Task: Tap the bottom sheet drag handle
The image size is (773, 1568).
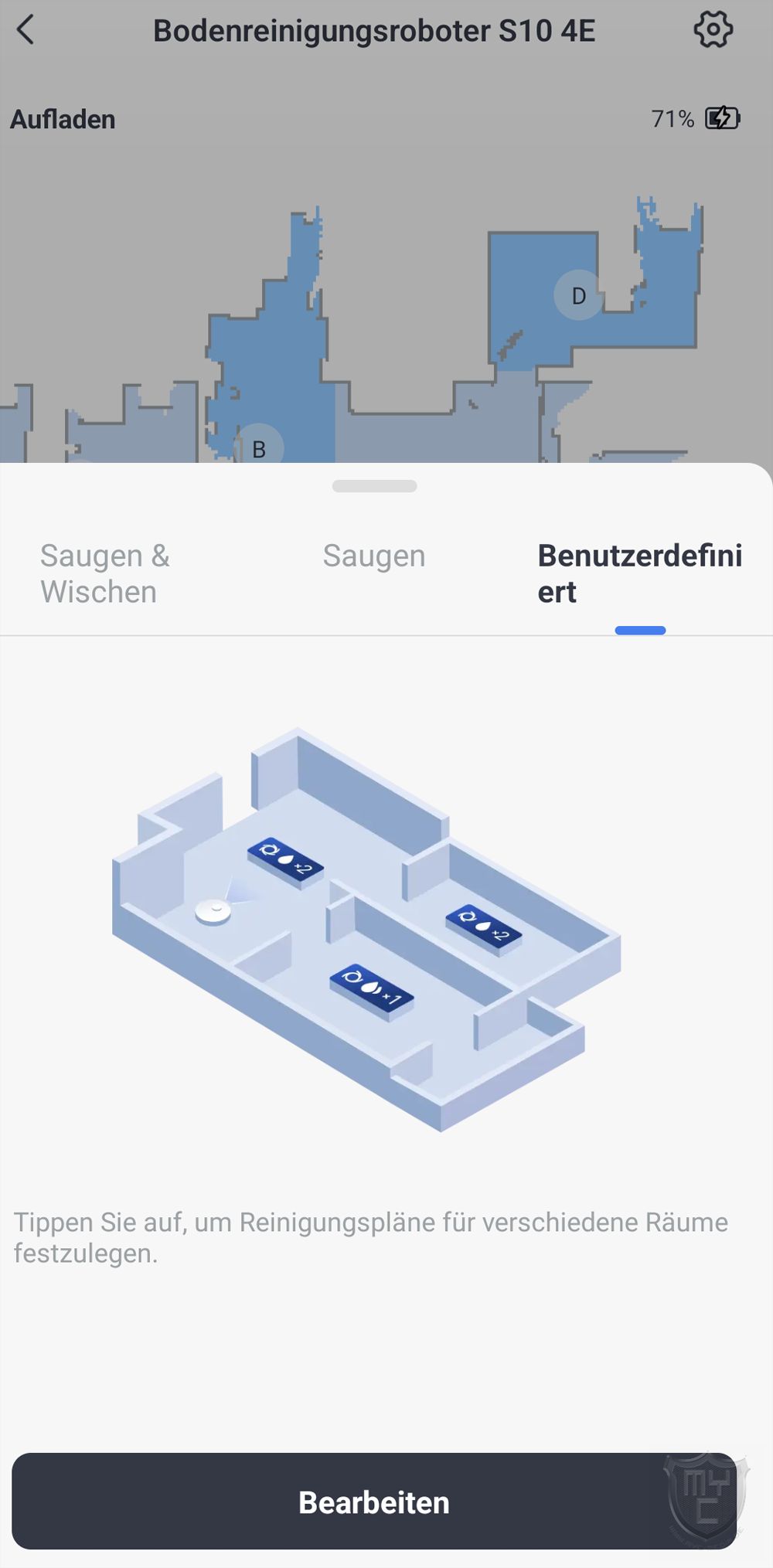Action: [x=374, y=486]
